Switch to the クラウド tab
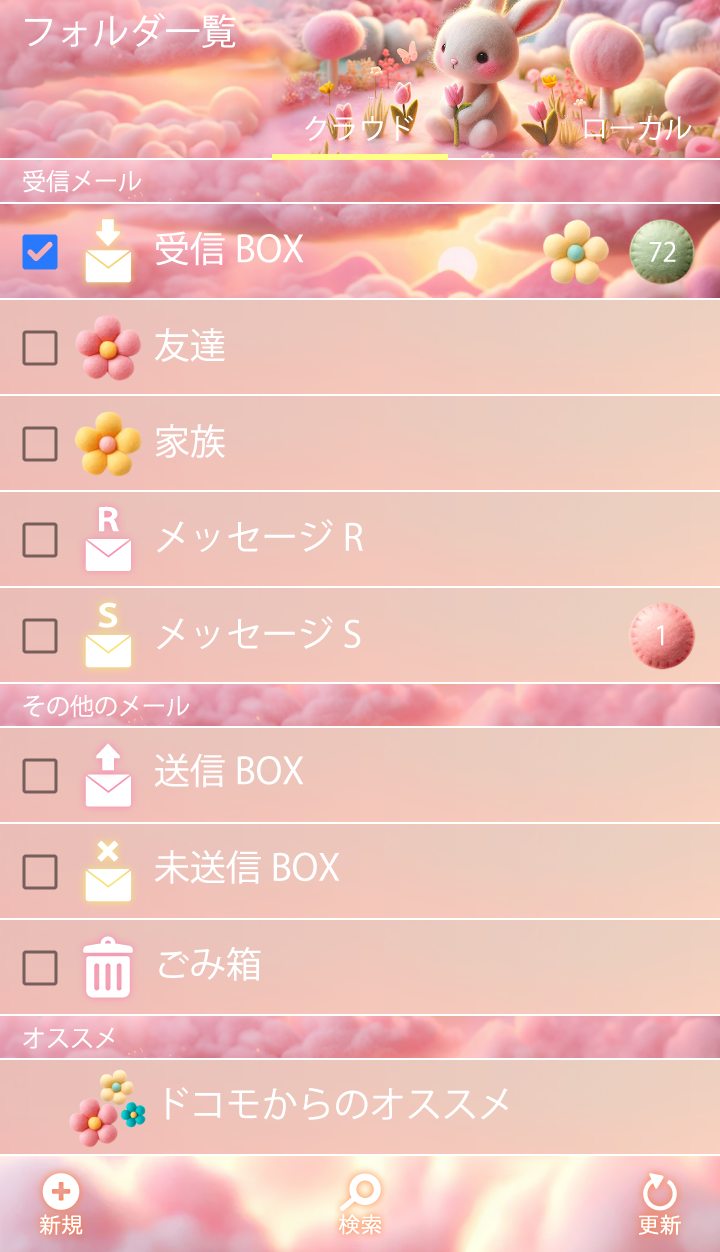Image resolution: width=720 pixels, height=1252 pixels. pyautogui.click(x=359, y=128)
